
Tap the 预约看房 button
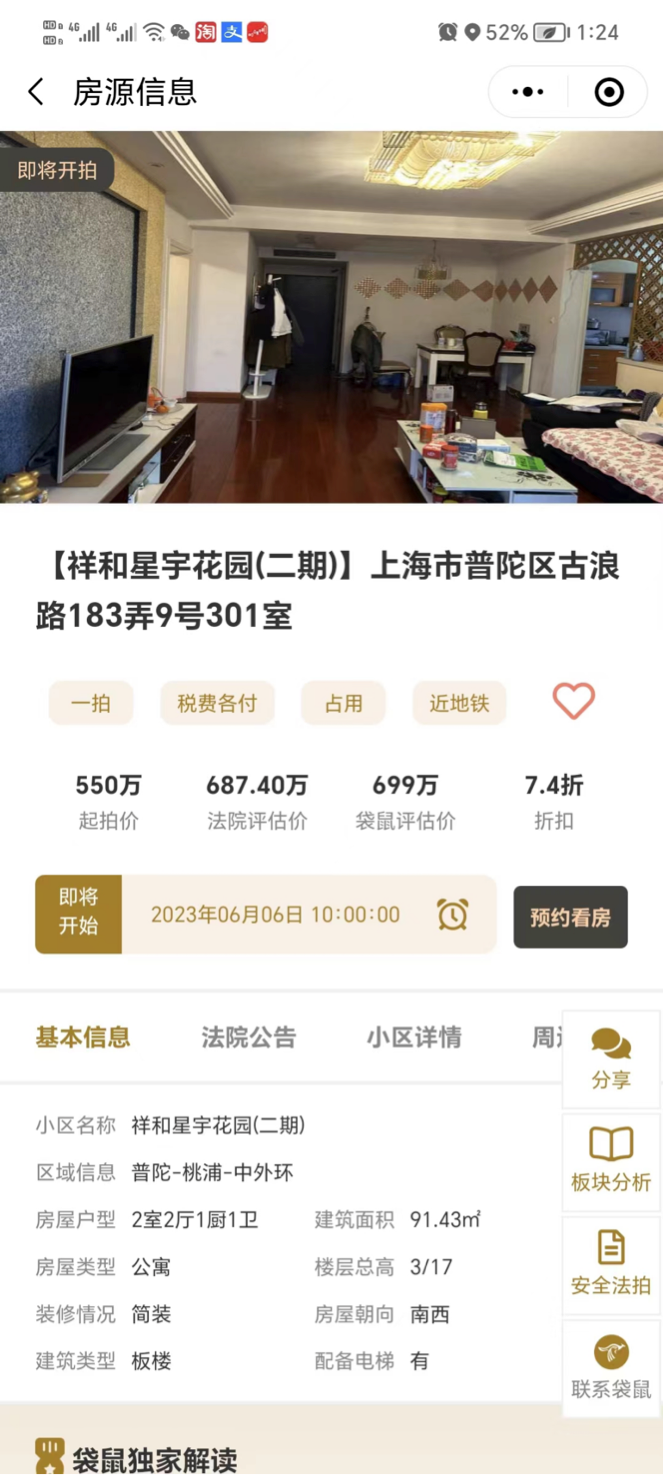570,917
